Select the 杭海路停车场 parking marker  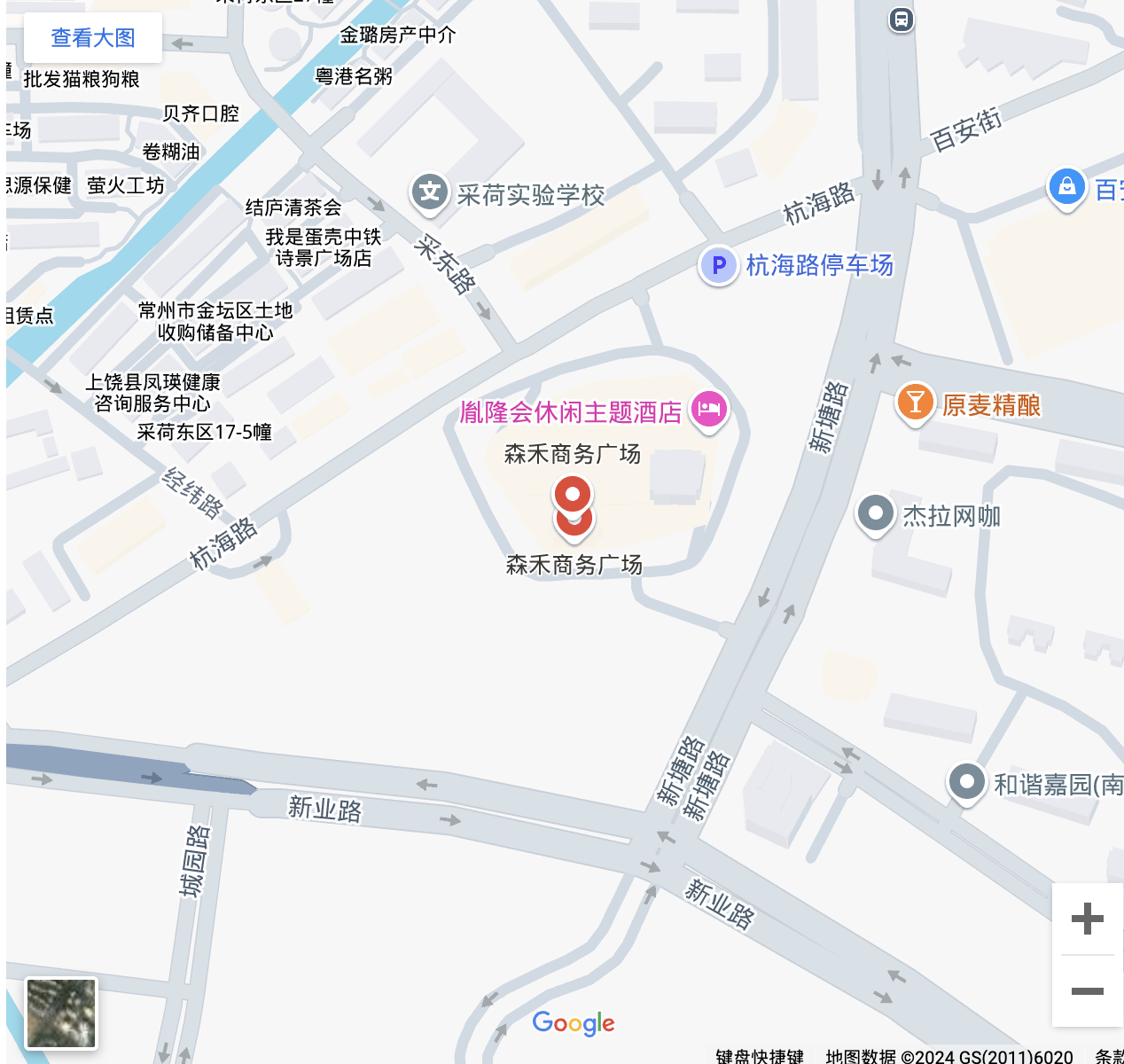[719, 265]
